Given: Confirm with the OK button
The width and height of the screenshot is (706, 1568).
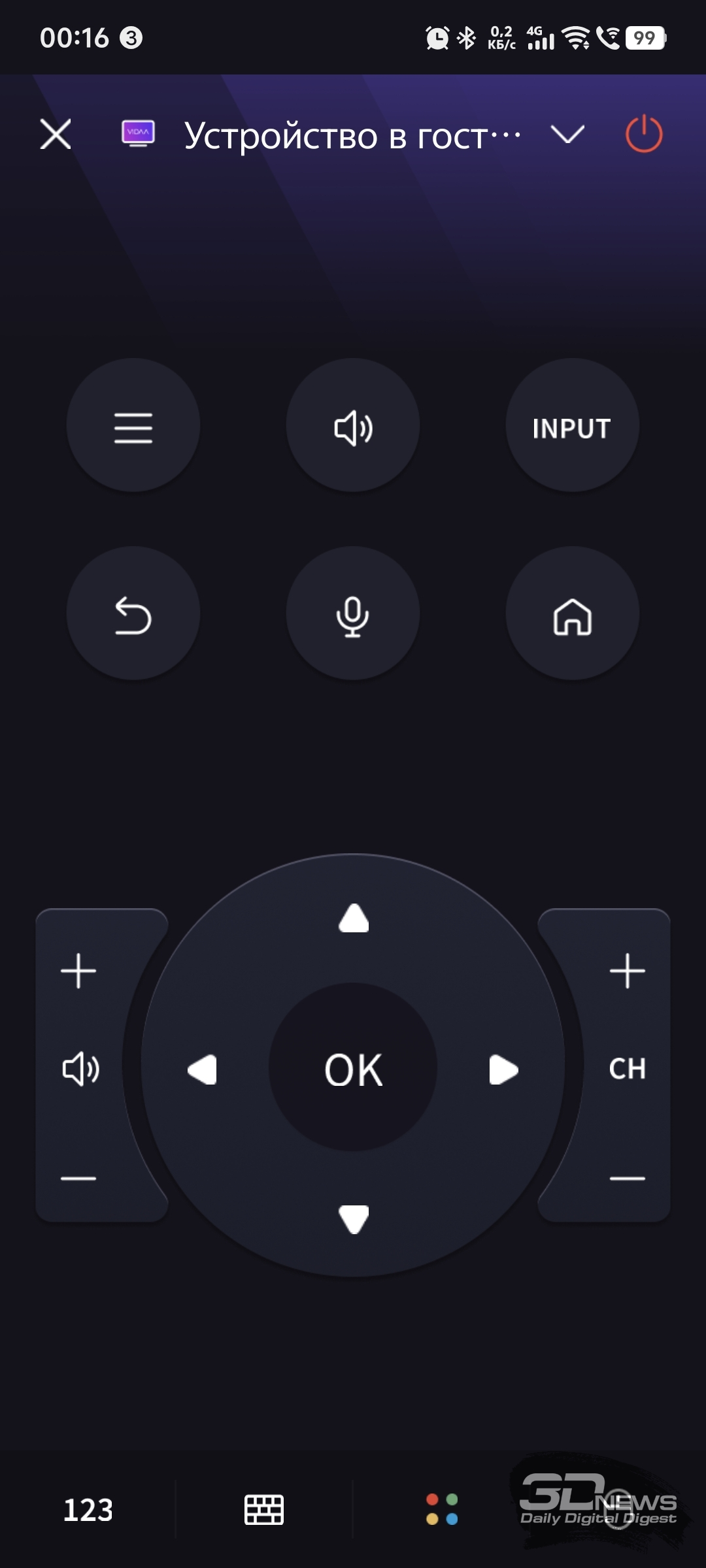Looking at the screenshot, I should (x=353, y=1067).
